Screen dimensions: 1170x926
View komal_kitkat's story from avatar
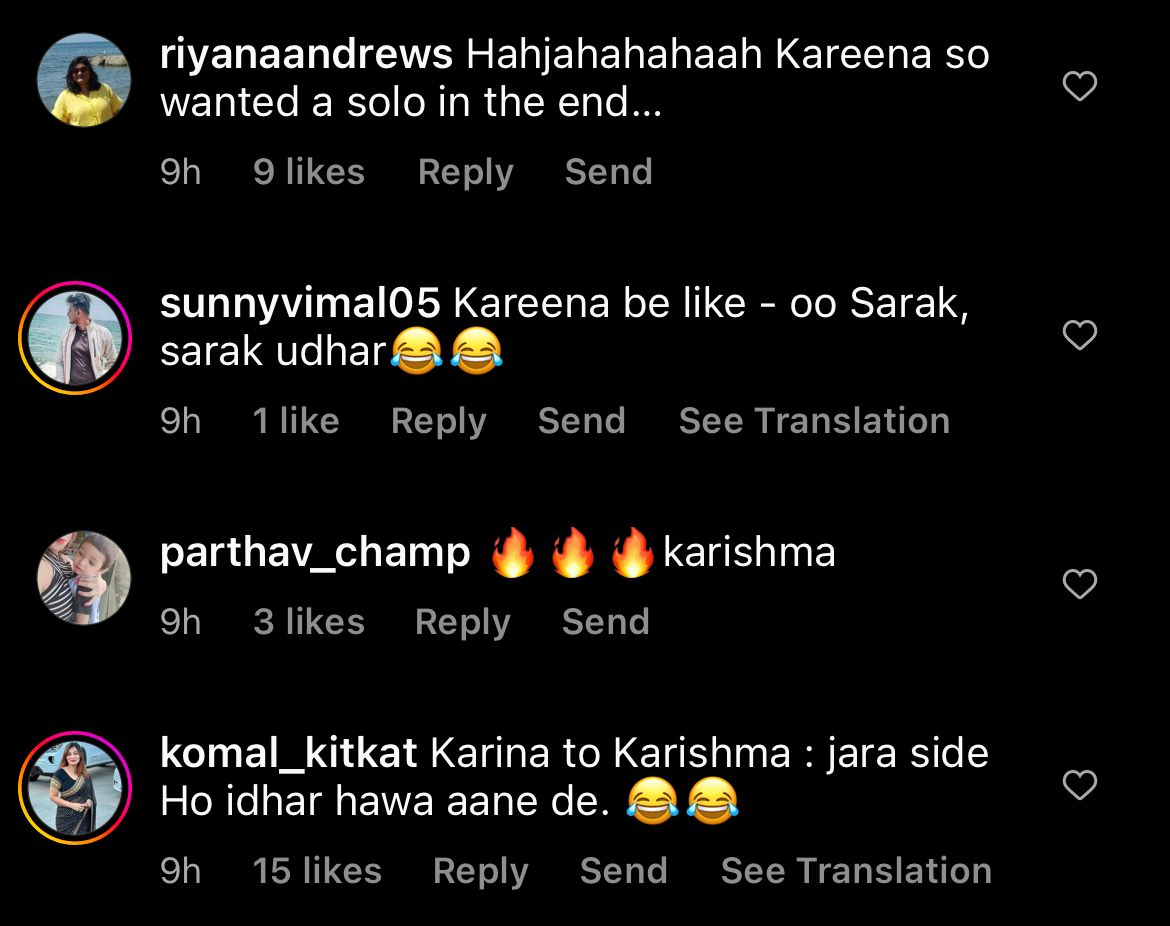pos(75,787)
